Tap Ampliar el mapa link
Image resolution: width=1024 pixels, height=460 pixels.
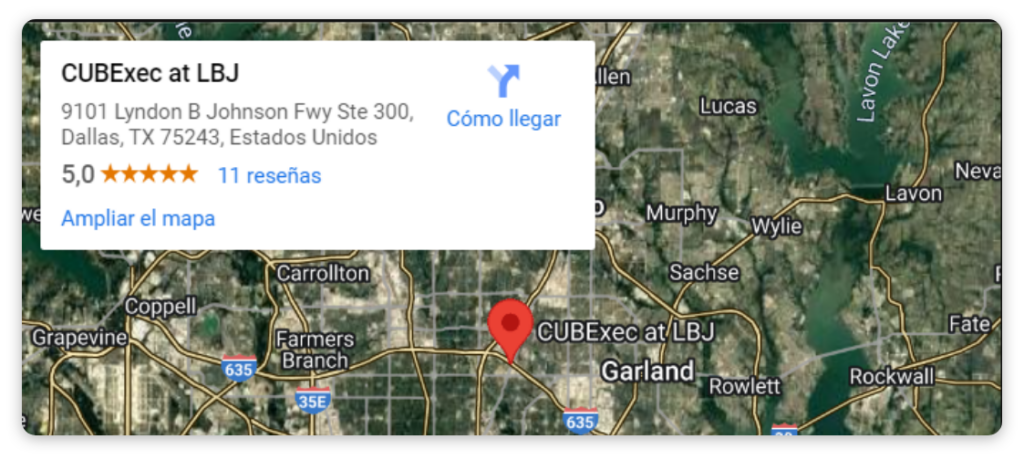(138, 218)
